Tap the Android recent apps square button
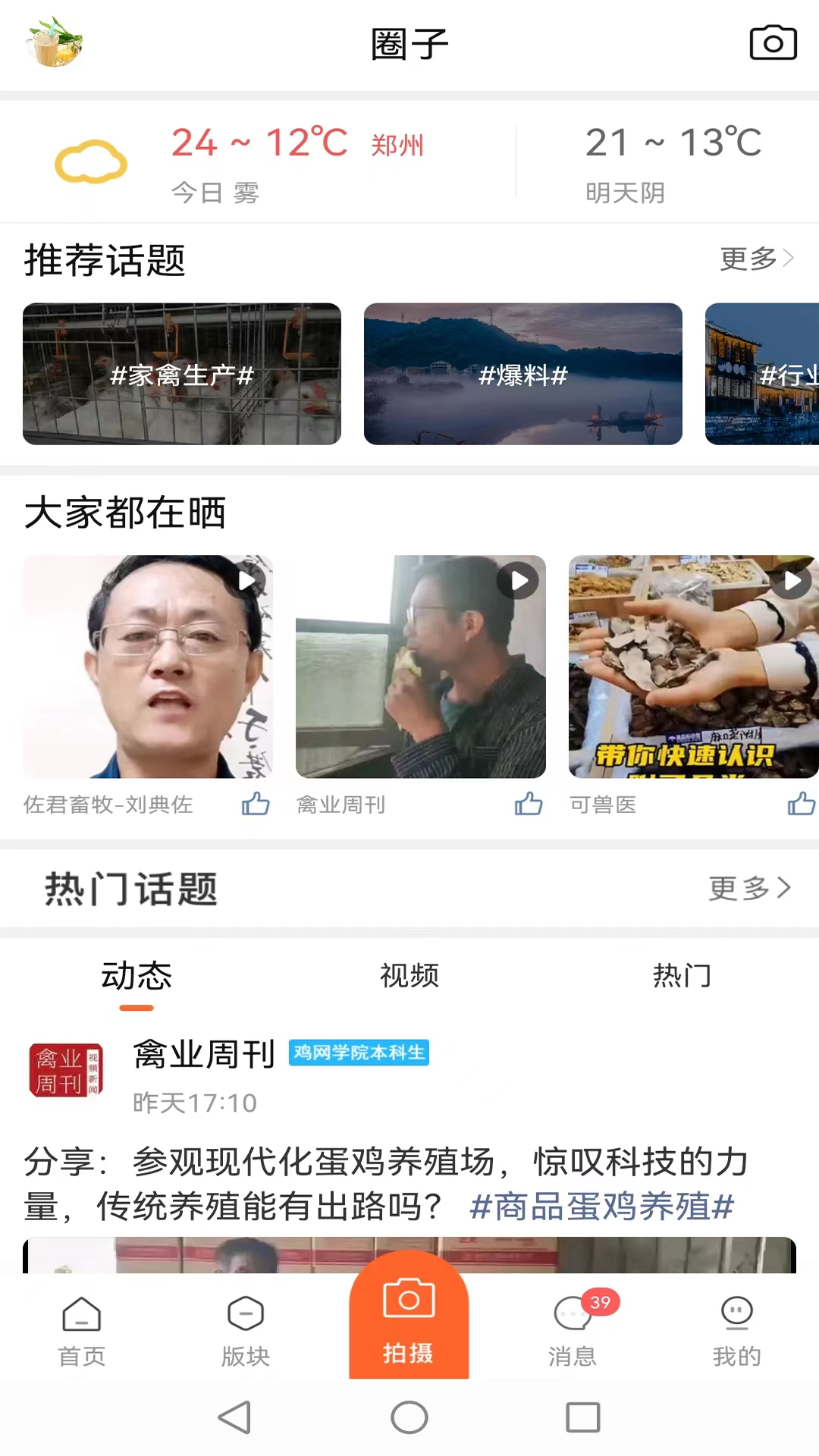Viewport: 819px width, 1456px height. [x=583, y=1417]
